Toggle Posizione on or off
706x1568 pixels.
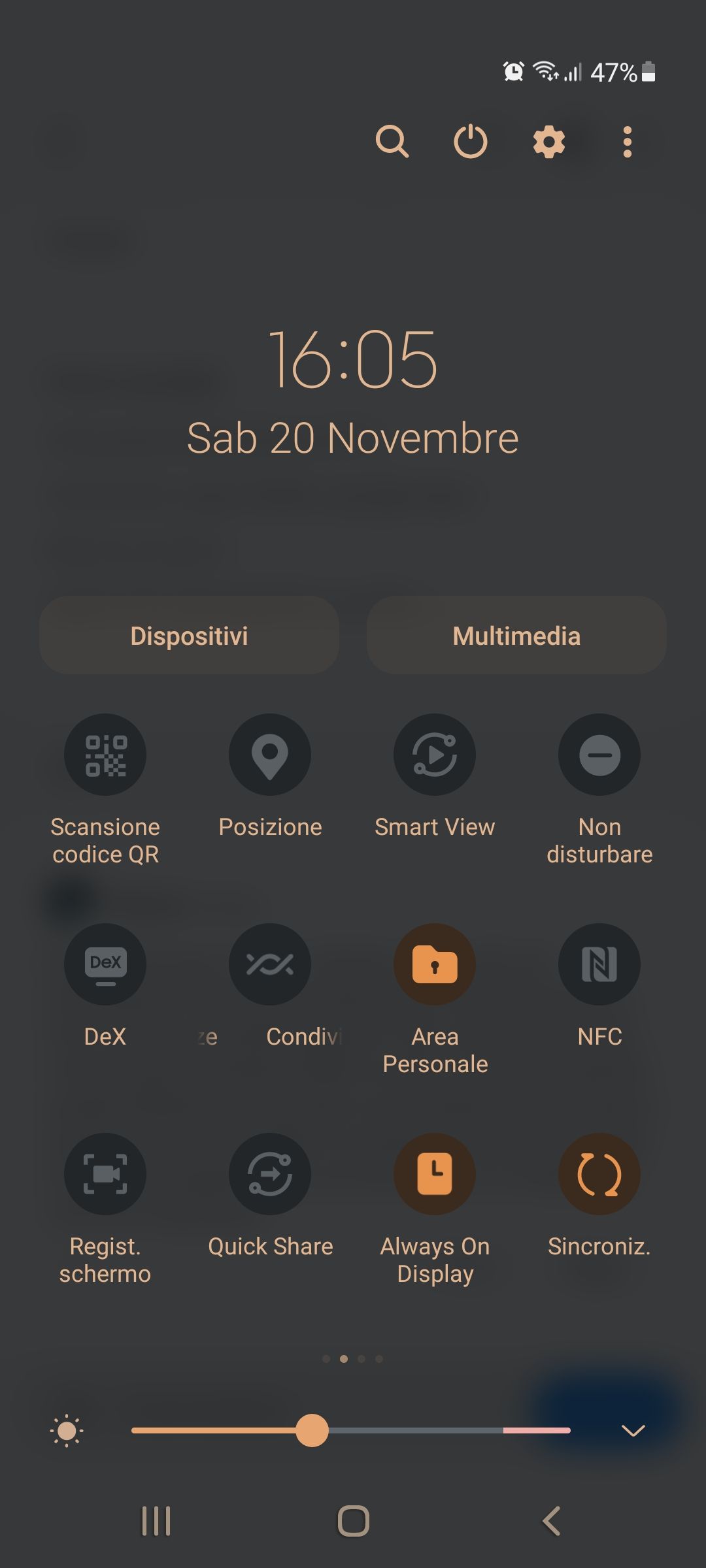(x=270, y=755)
